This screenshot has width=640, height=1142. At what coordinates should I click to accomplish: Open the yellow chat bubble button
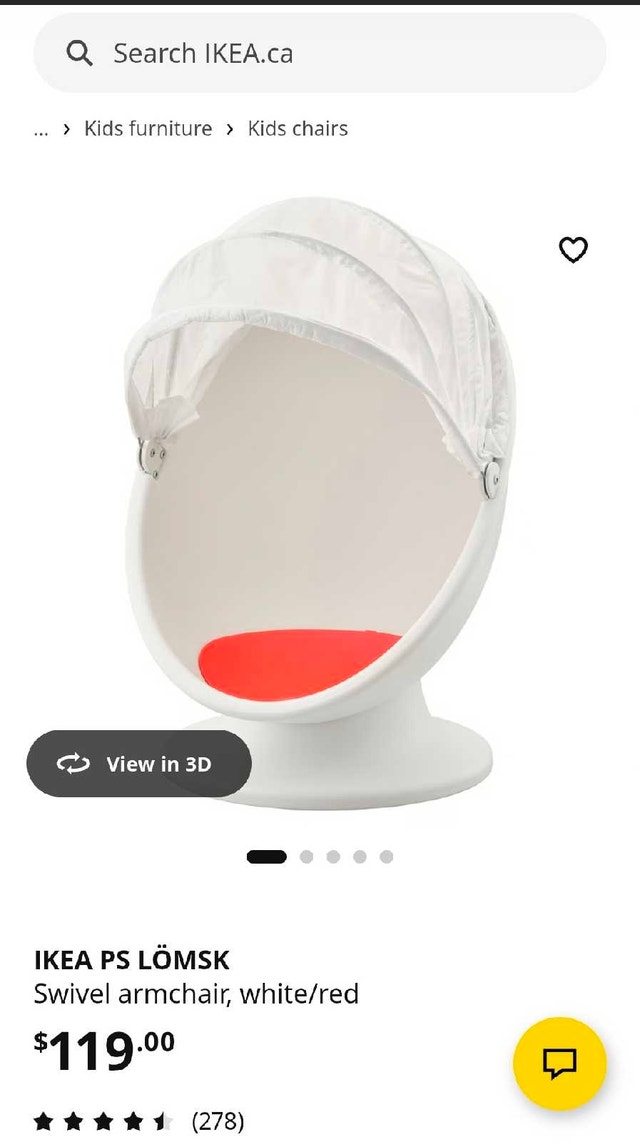point(560,1063)
